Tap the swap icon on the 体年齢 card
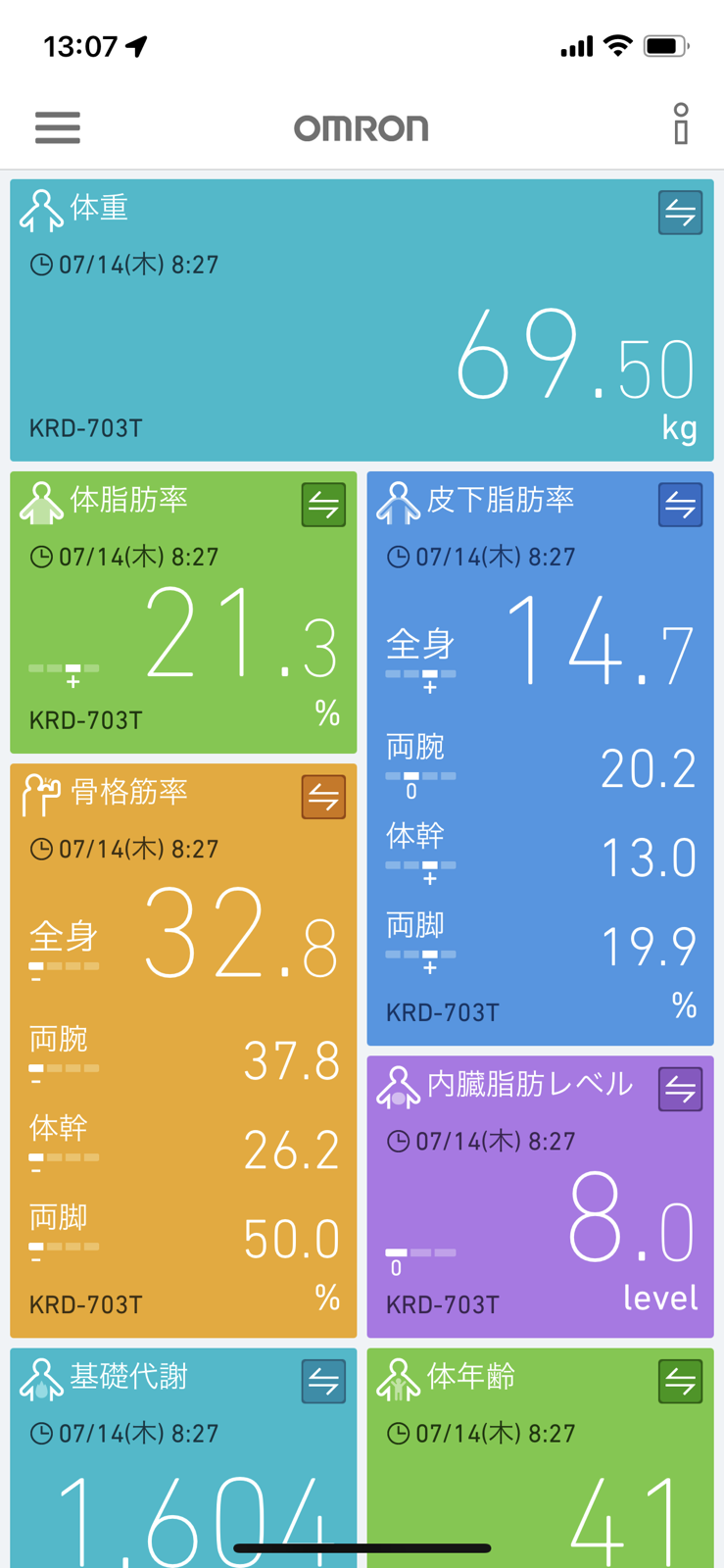 click(680, 1382)
